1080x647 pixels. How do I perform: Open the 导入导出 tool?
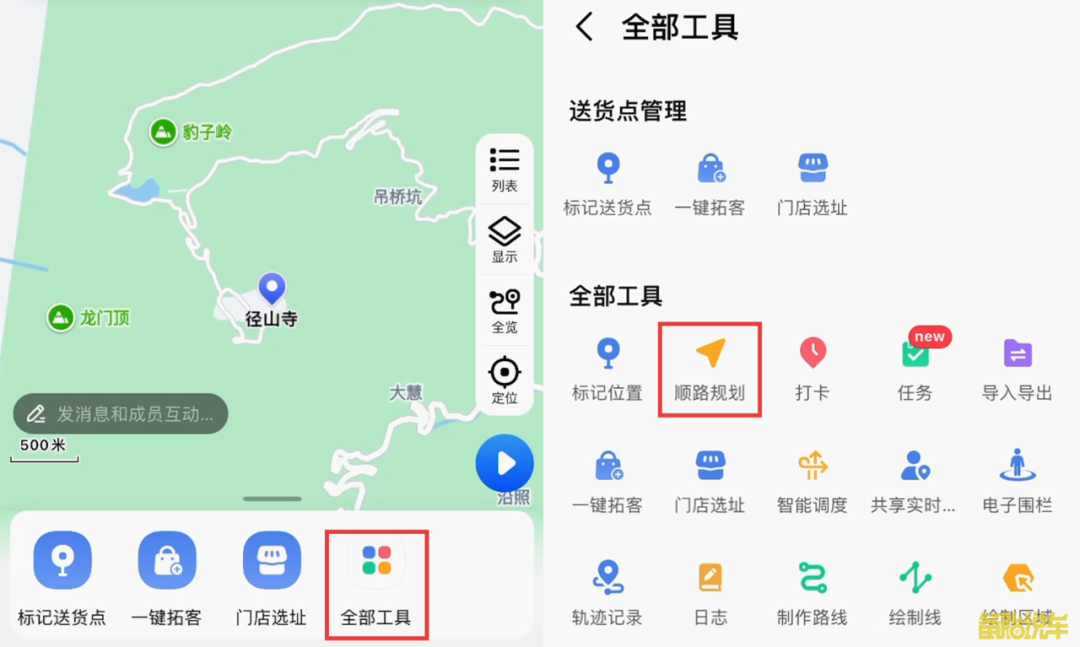click(x=1017, y=368)
